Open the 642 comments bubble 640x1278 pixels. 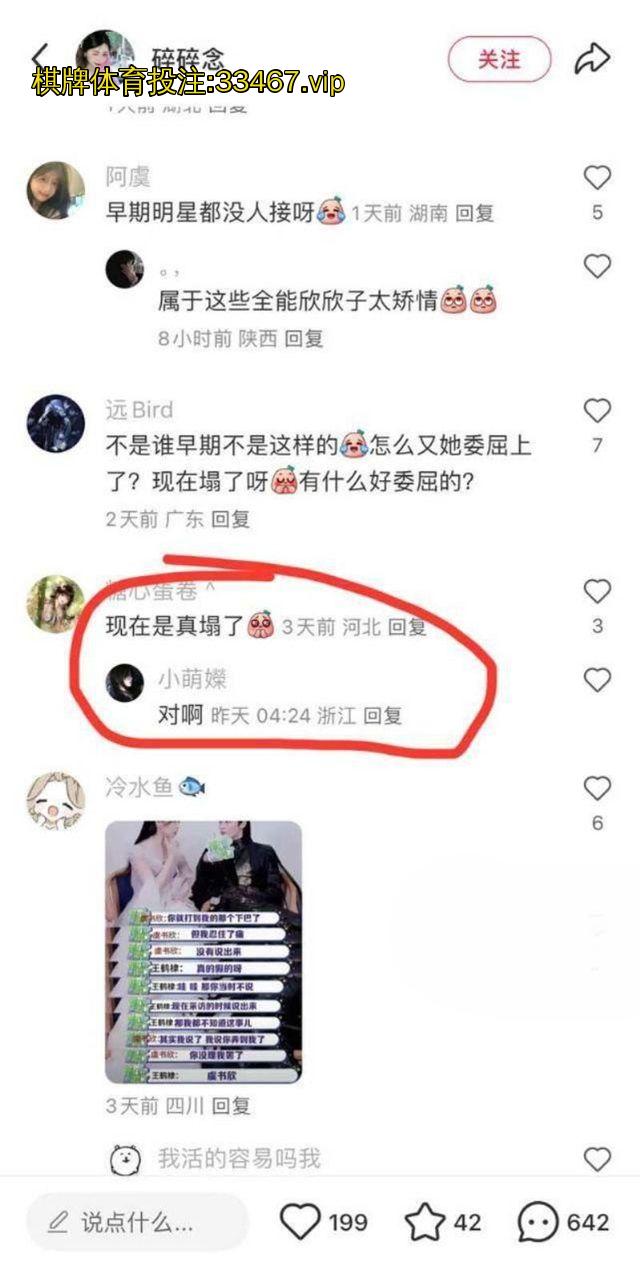tap(538, 1222)
